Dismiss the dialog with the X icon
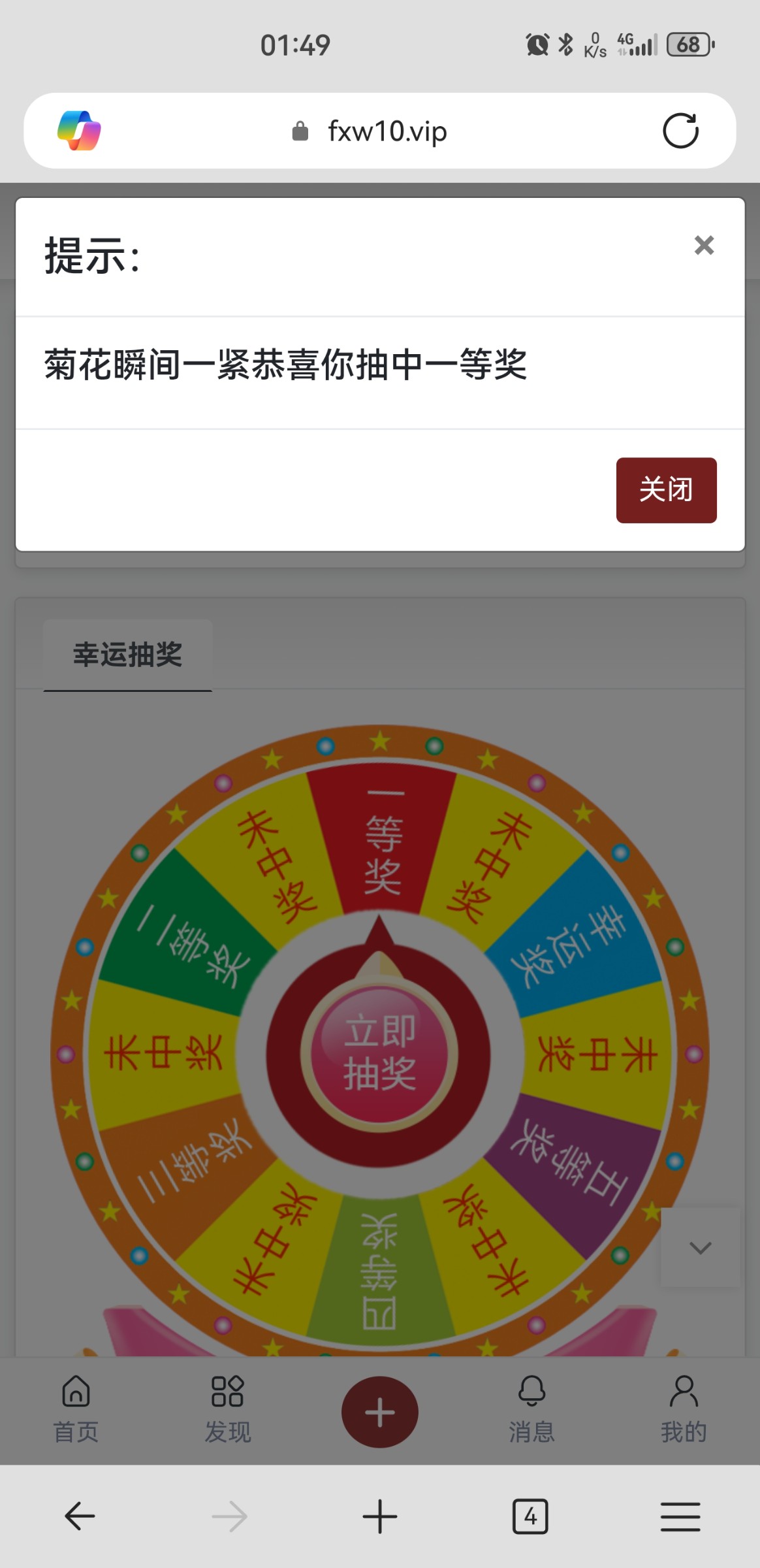 (704, 246)
